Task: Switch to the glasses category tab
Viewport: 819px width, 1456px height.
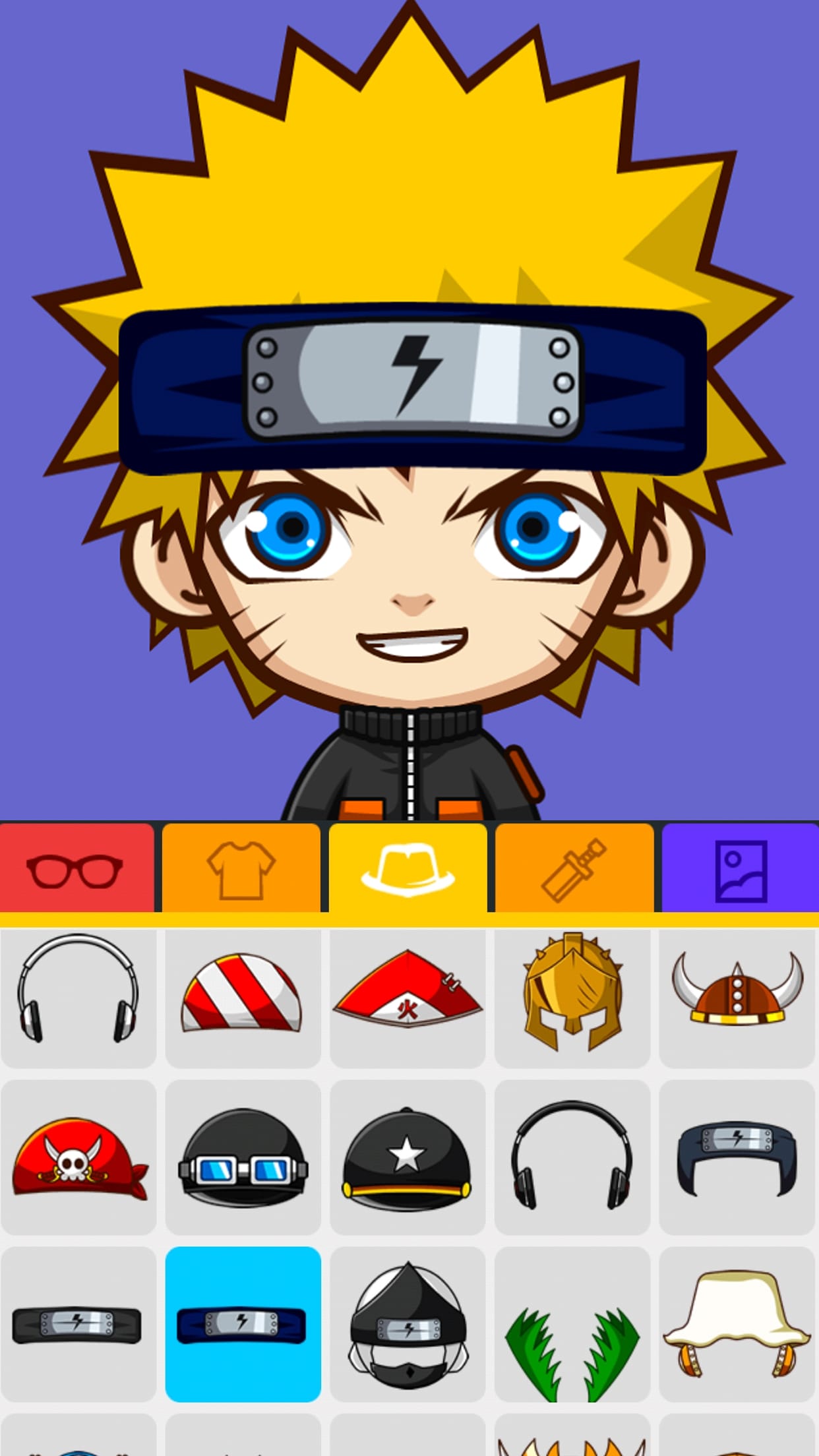Action: 76,869
